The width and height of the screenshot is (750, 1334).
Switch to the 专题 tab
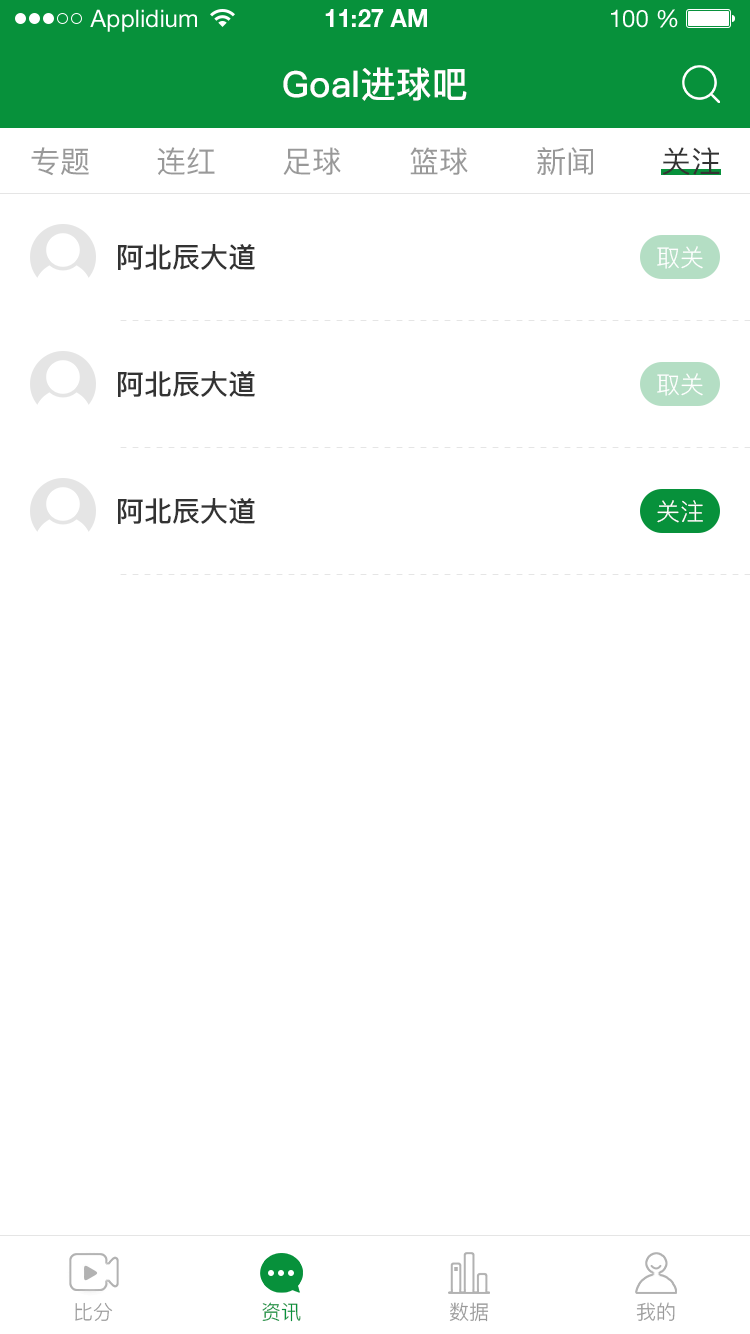pos(61,161)
